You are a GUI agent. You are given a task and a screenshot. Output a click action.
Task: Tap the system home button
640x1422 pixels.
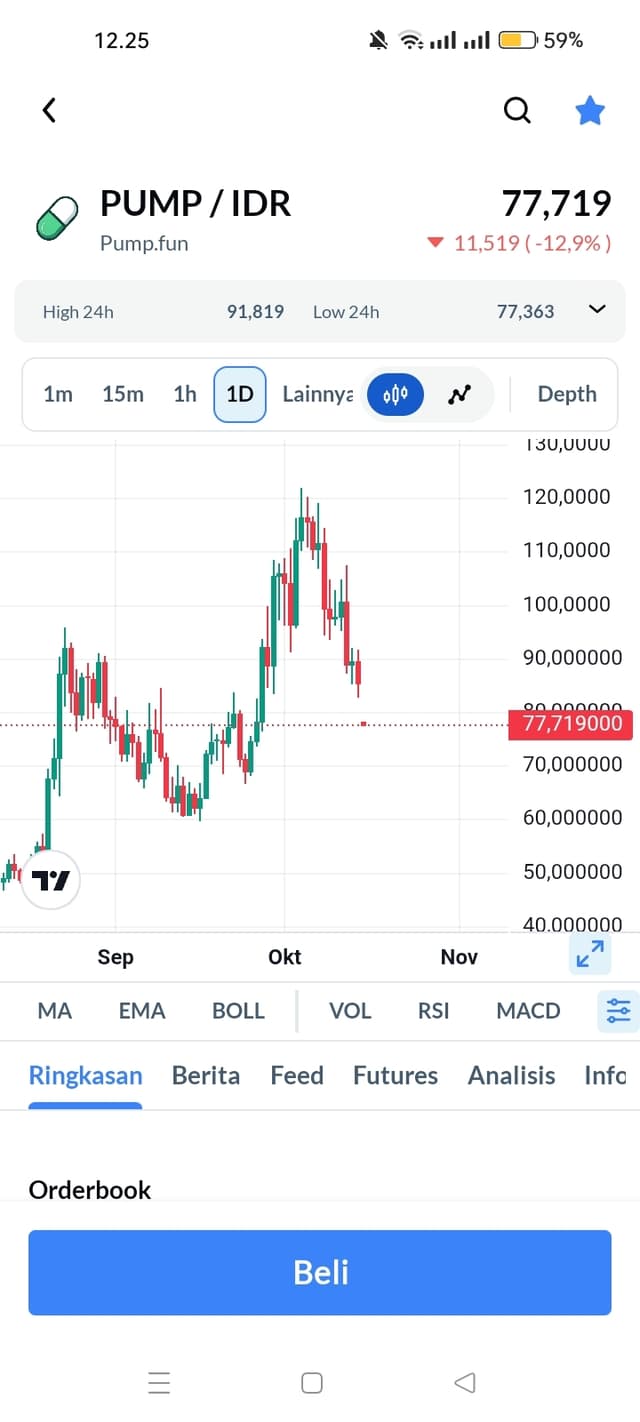(312, 1383)
